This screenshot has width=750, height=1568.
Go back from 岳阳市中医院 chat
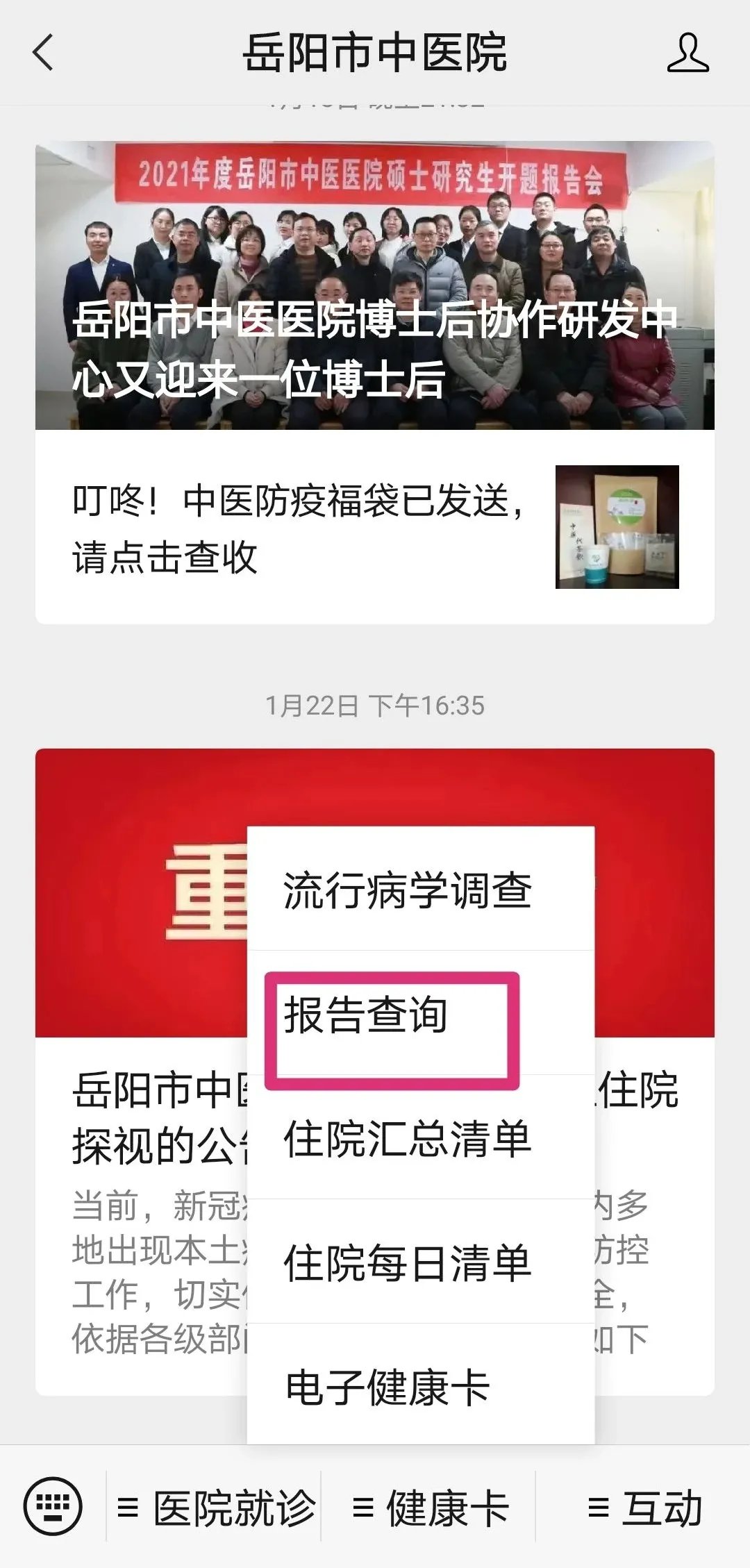[x=43, y=53]
